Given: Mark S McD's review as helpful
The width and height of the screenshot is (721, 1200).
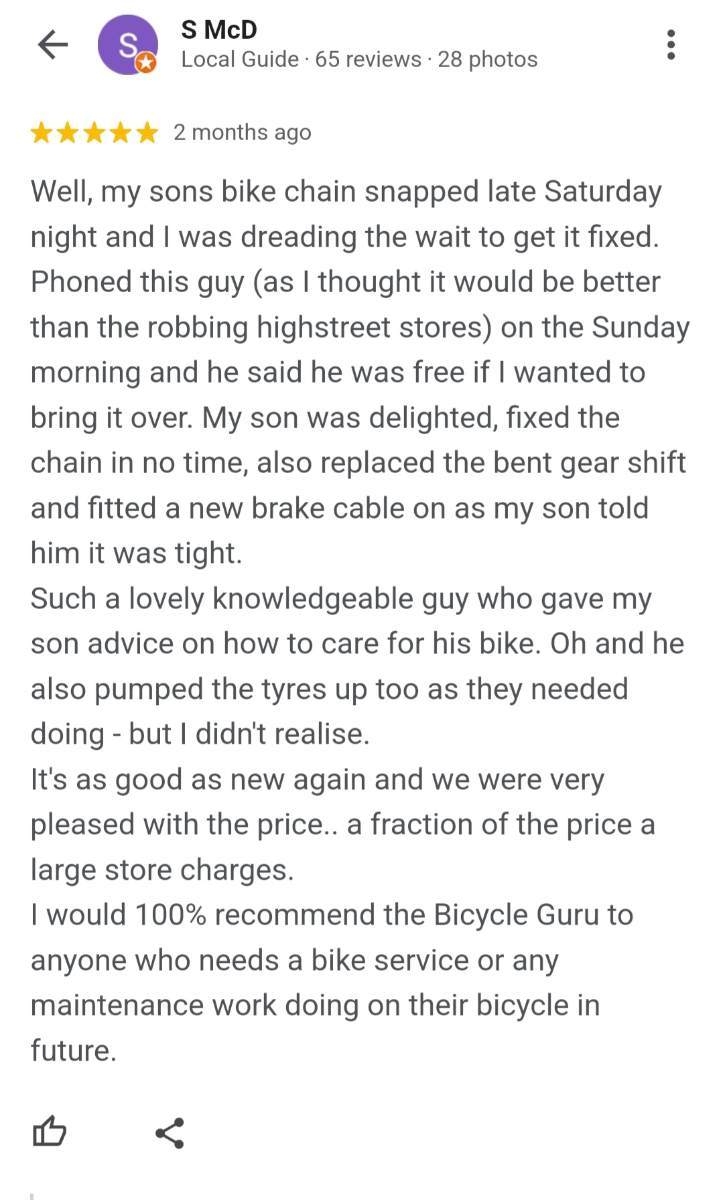Looking at the screenshot, I should point(50,1132).
